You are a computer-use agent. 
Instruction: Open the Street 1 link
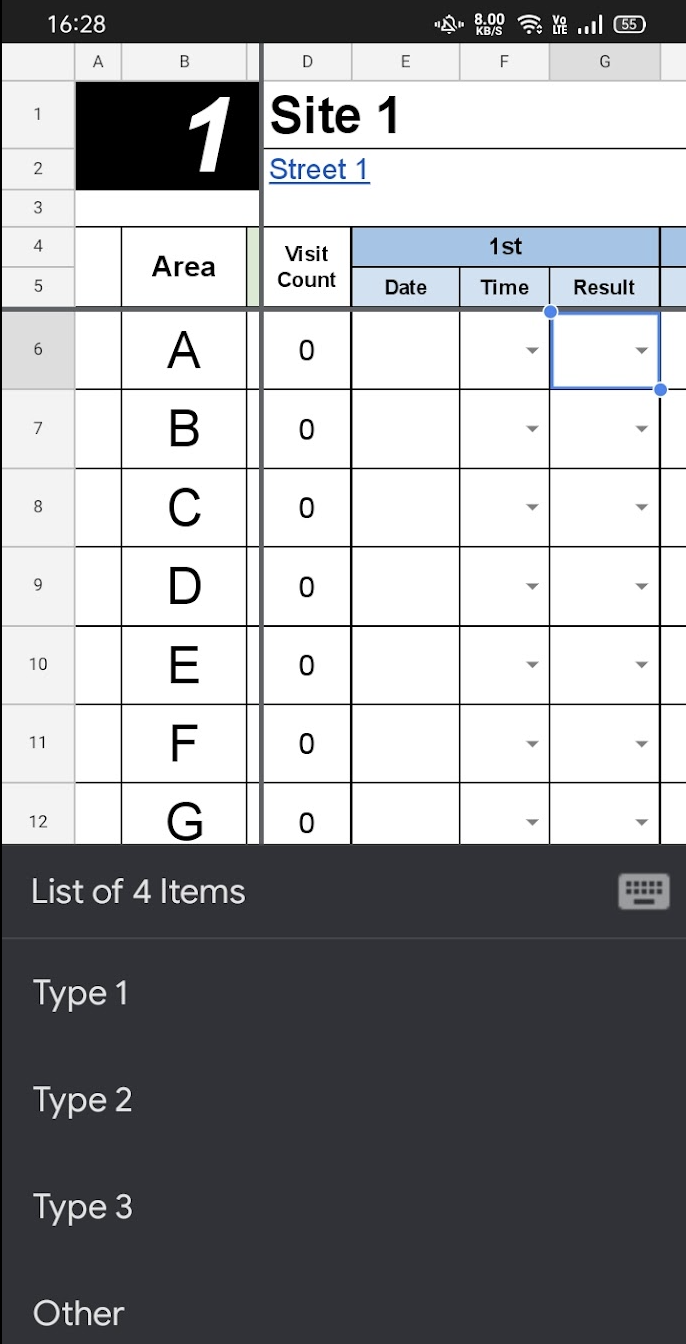tap(319, 169)
